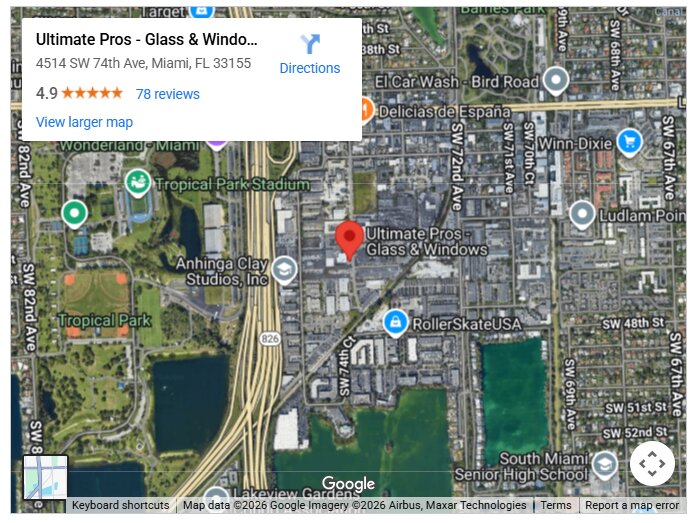This screenshot has height=523, width=696.
Task: Open the Google logo link
Action: coord(348,484)
